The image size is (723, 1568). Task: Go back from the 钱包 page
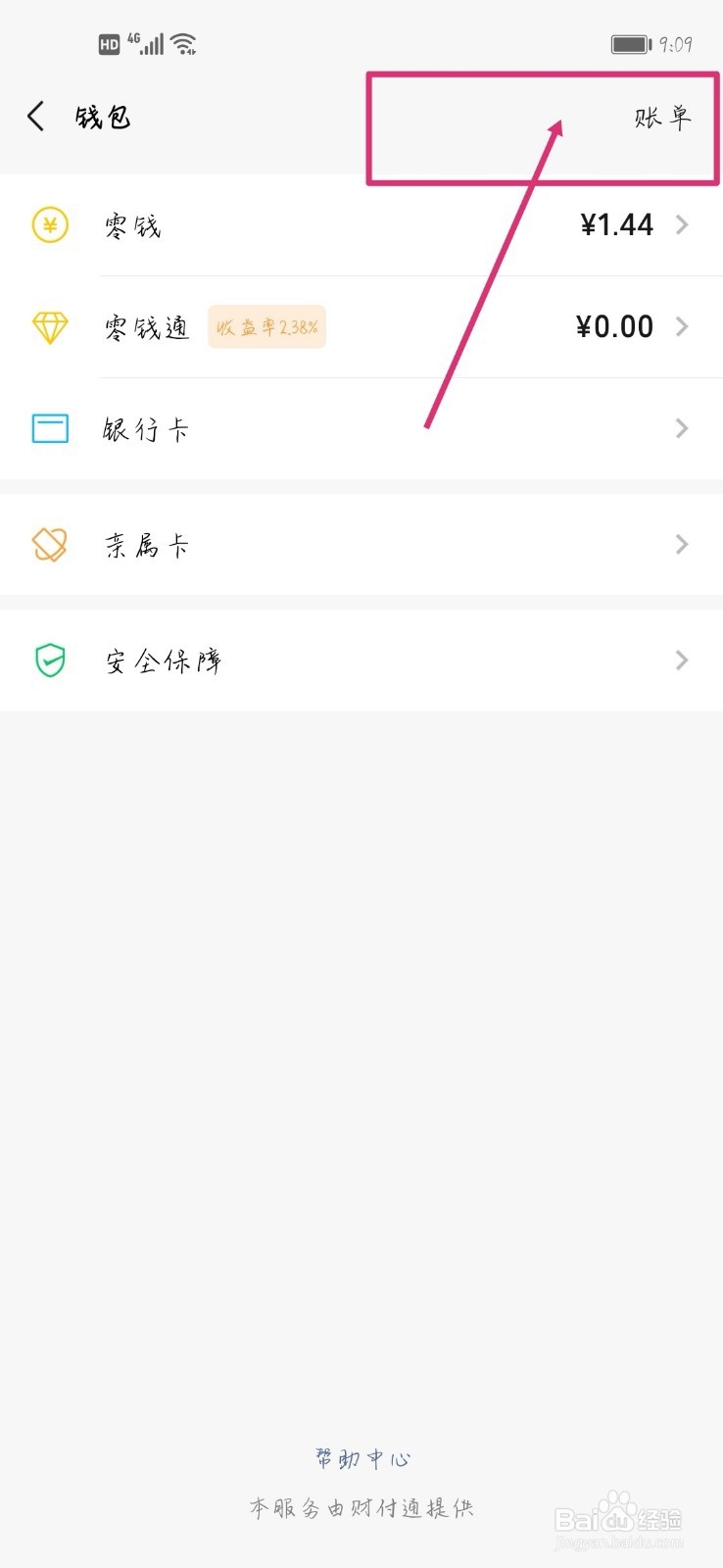coord(36,117)
